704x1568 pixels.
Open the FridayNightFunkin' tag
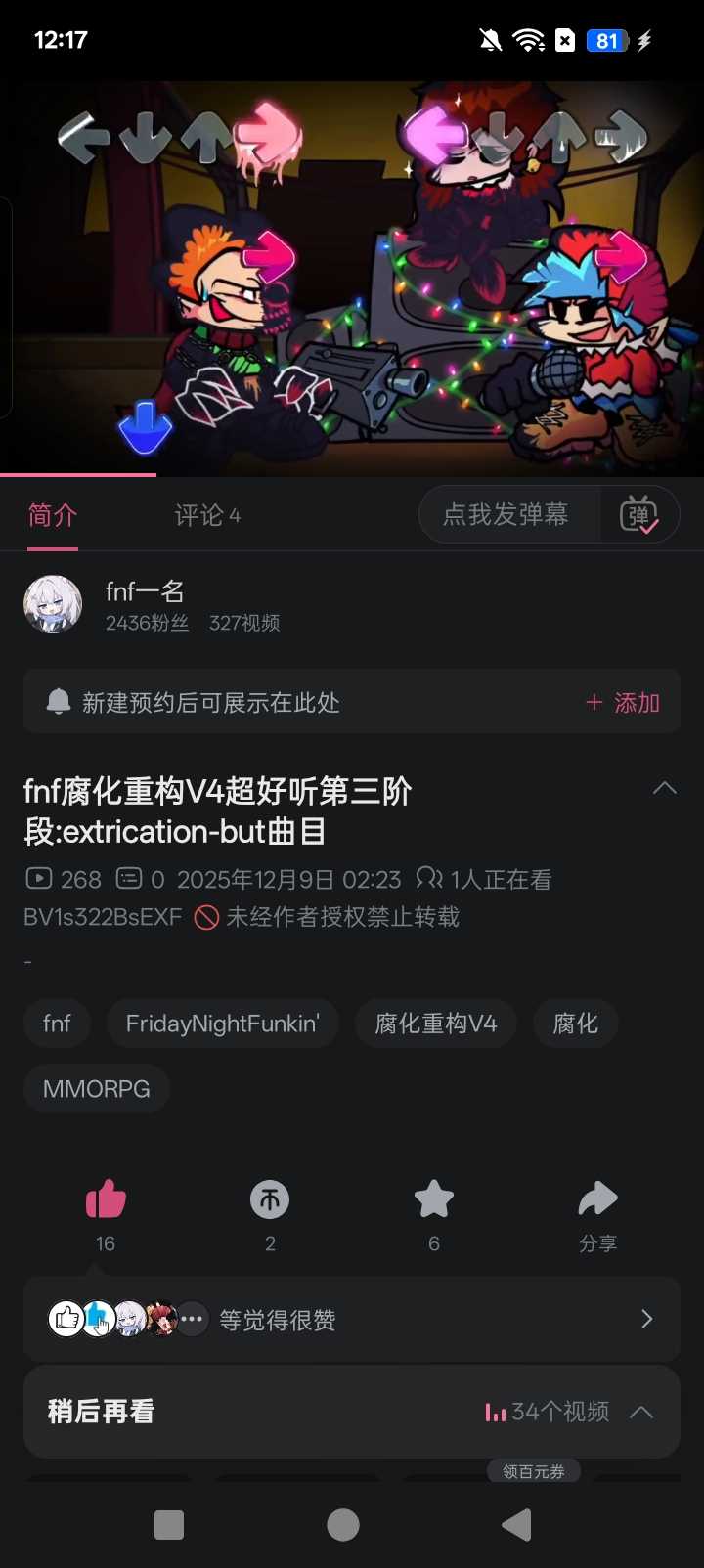click(x=222, y=1024)
